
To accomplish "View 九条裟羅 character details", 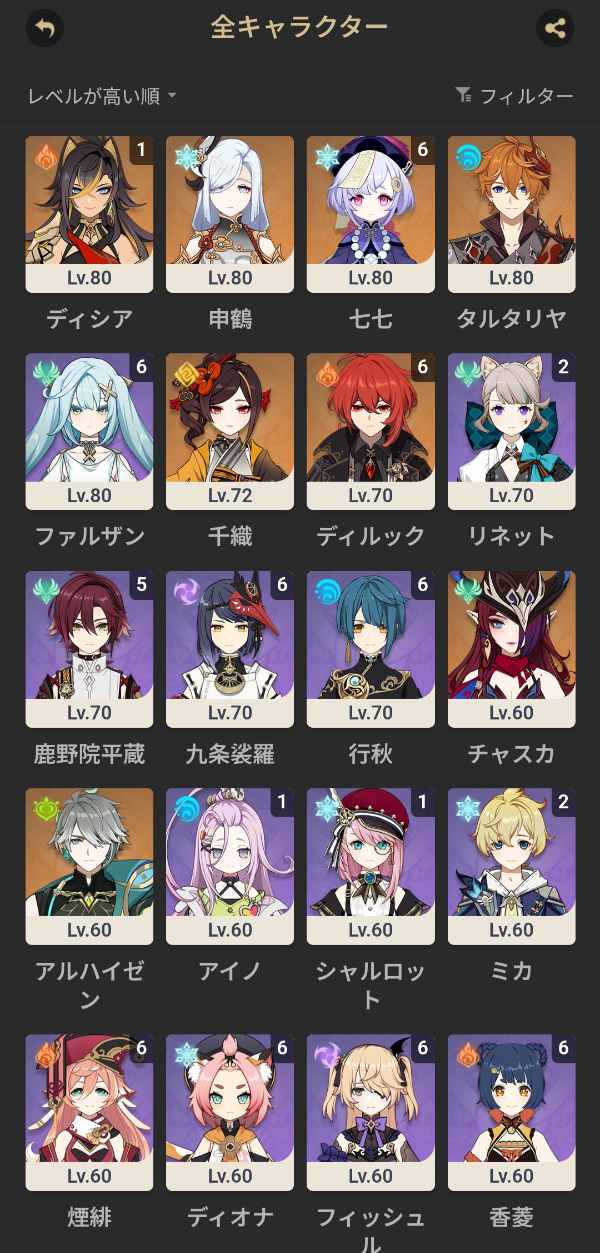I will (x=230, y=649).
